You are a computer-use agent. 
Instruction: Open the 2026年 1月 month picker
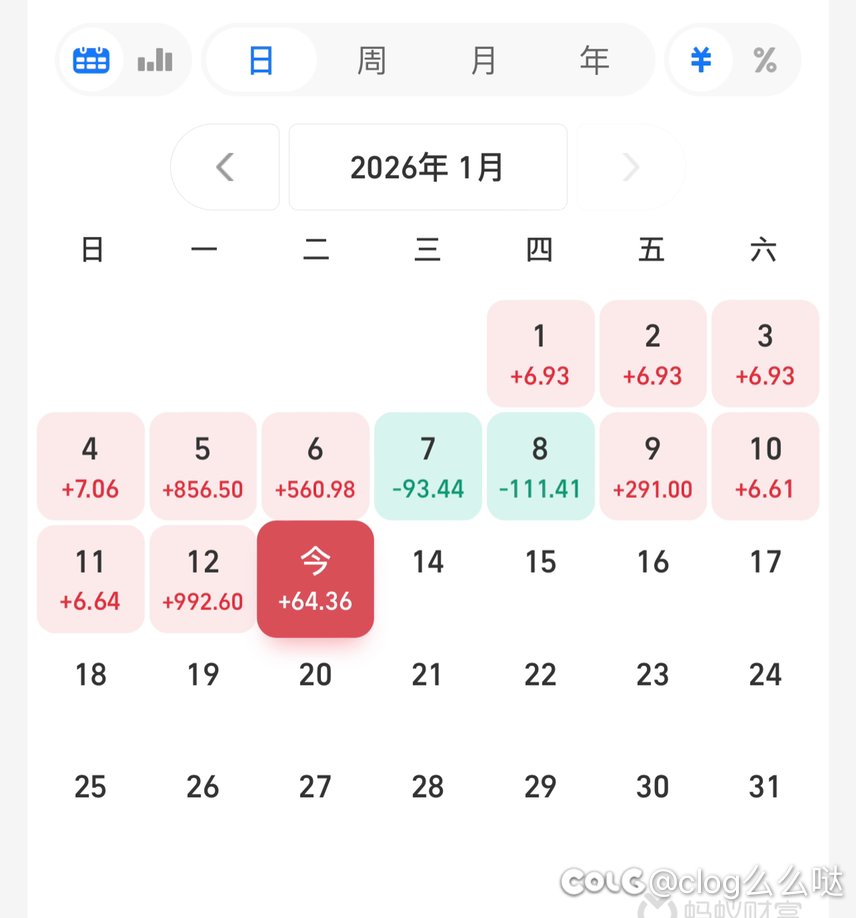click(x=428, y=167)
